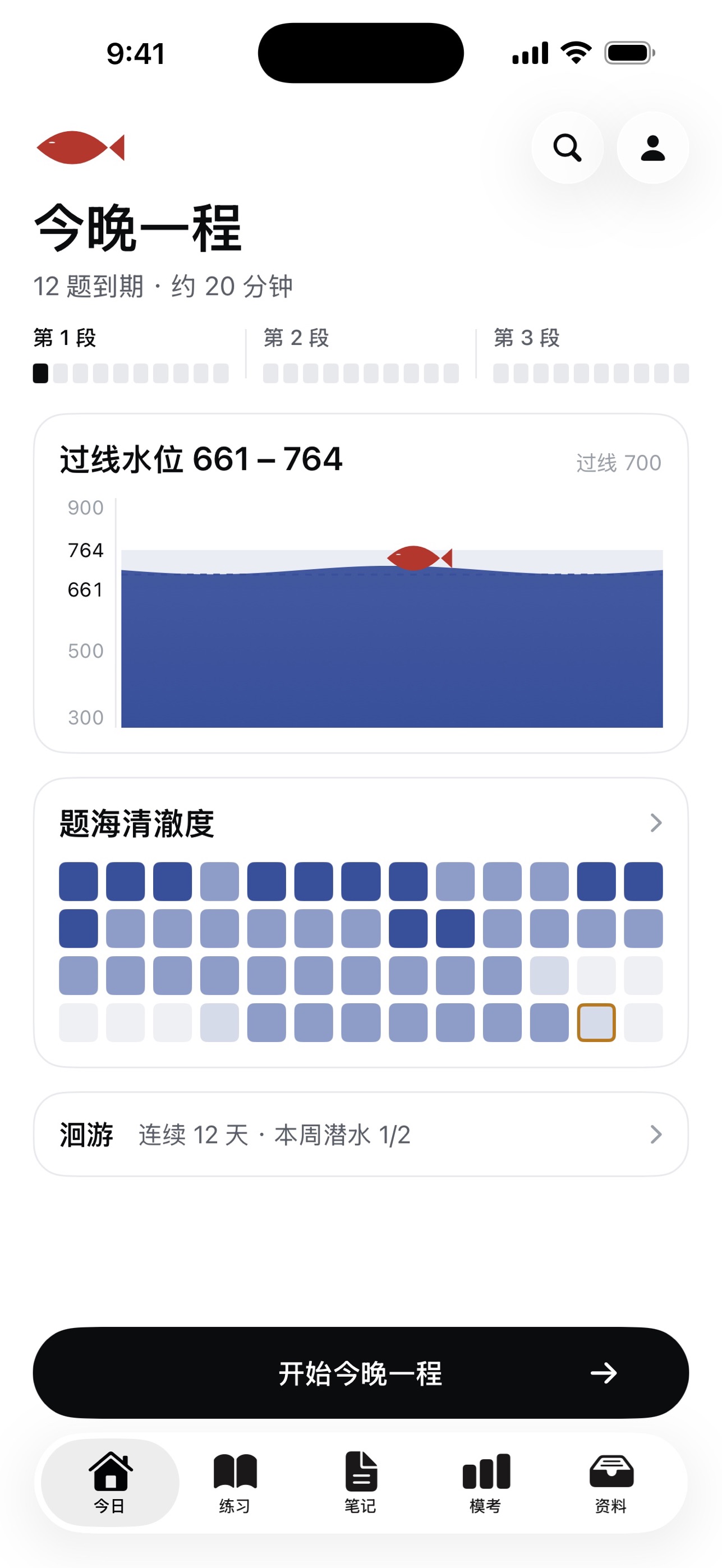Screen dimensions: 722x1568
Task: Open the profile person icon
Action: pyautogui.click(x=652, y=147)
